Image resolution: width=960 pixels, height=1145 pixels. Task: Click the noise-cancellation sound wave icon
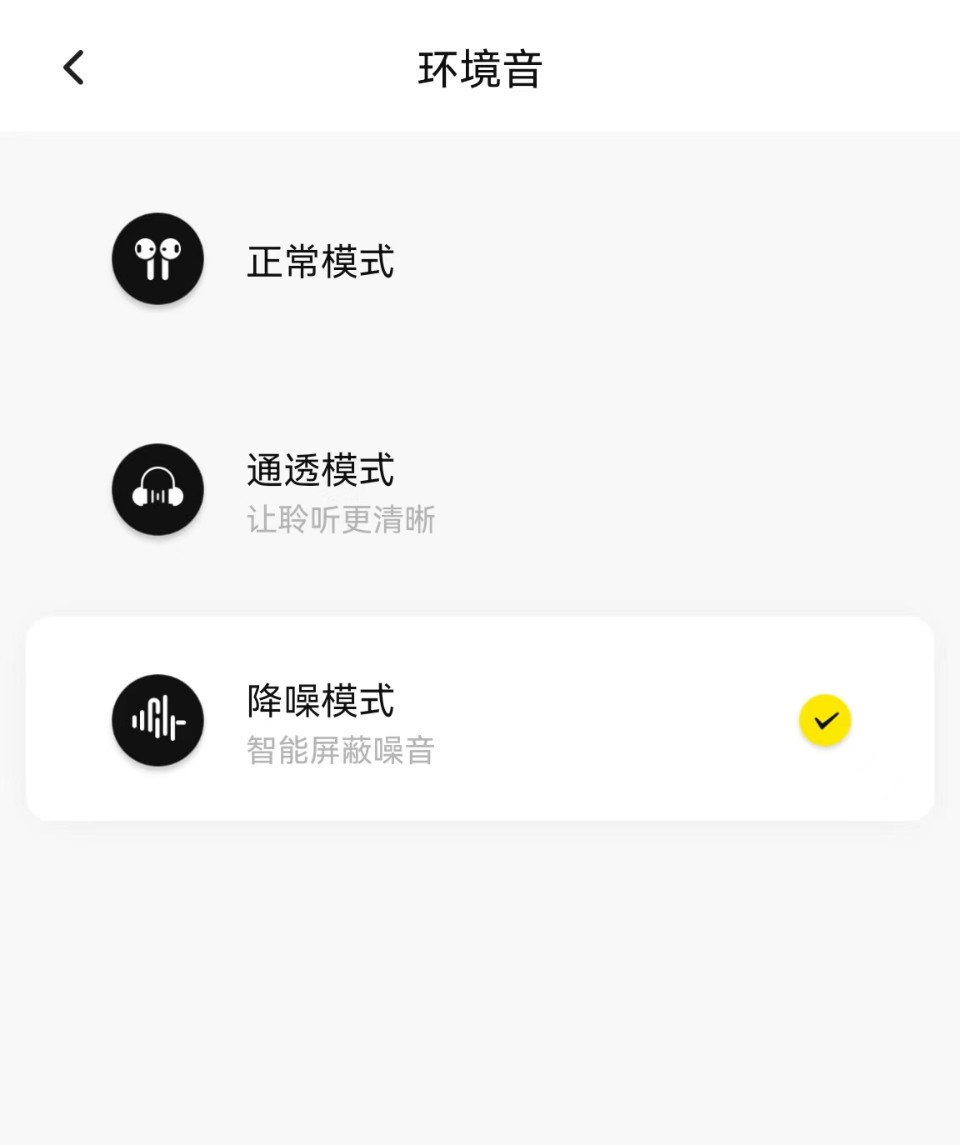[157, 721]
